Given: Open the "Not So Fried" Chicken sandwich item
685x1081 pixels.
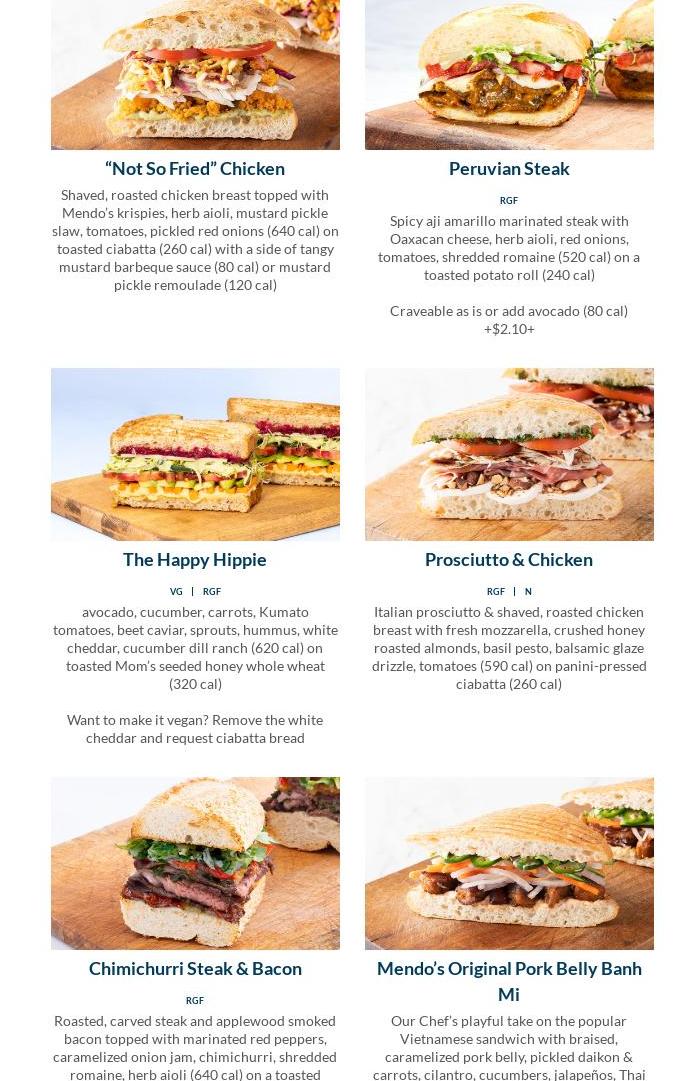Looking at the screenshot, I should point(195,168).
